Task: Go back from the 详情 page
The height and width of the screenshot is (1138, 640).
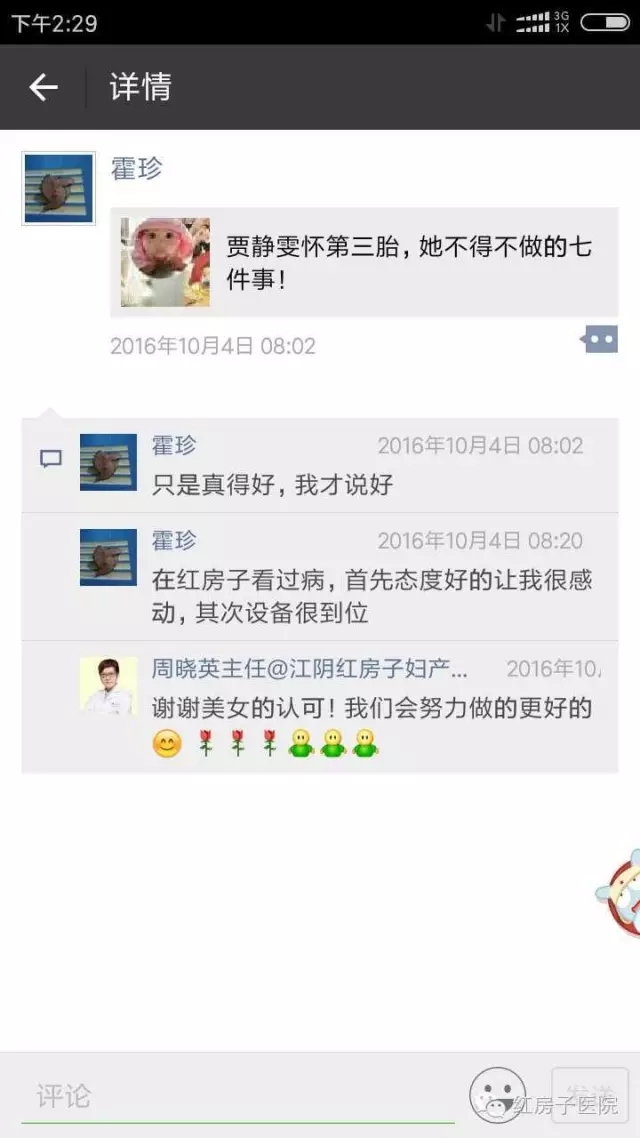Action: 43,88
